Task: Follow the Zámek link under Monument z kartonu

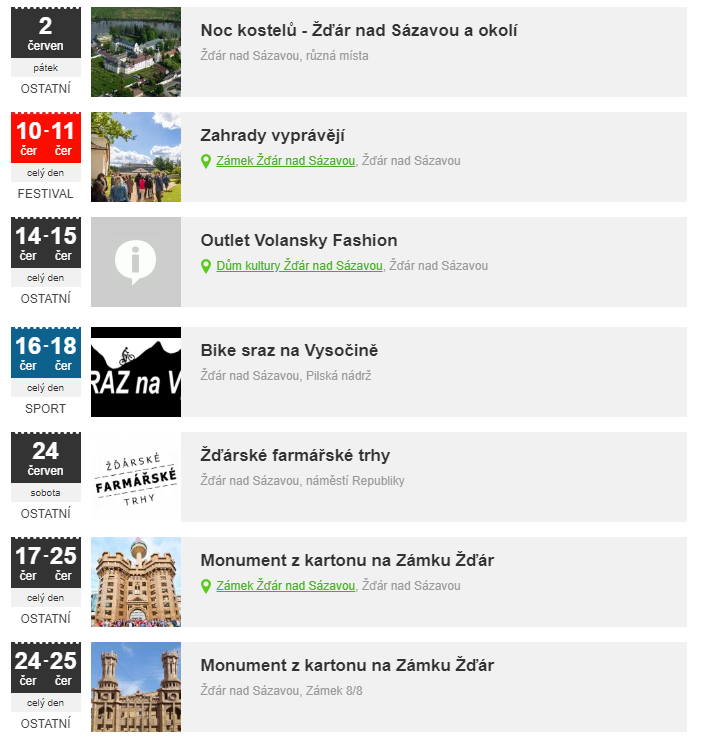Action: click(285, 586)
